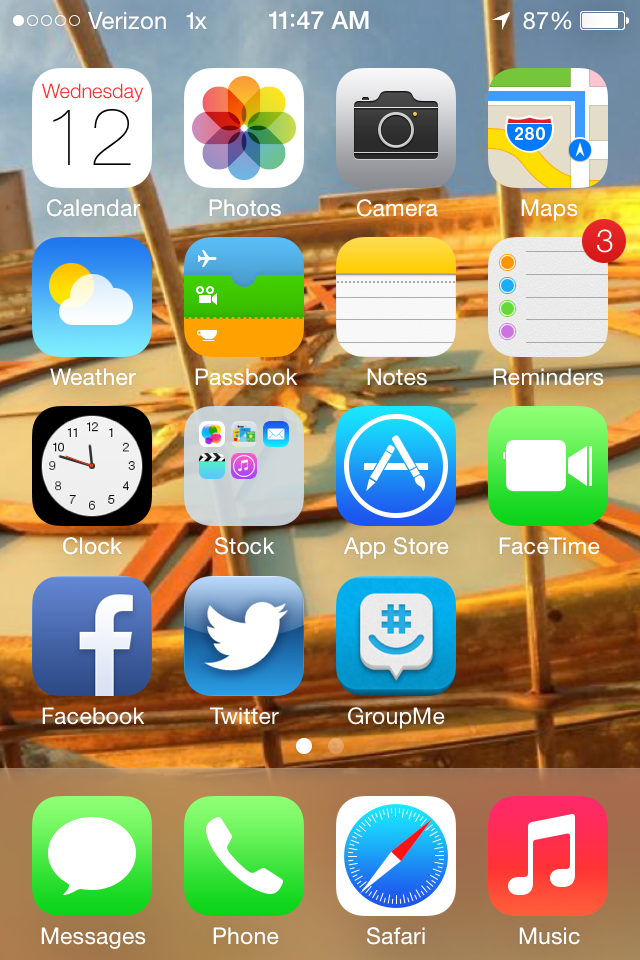Open Passbook
Screen dimensions: 640x960
coord(244,297)
